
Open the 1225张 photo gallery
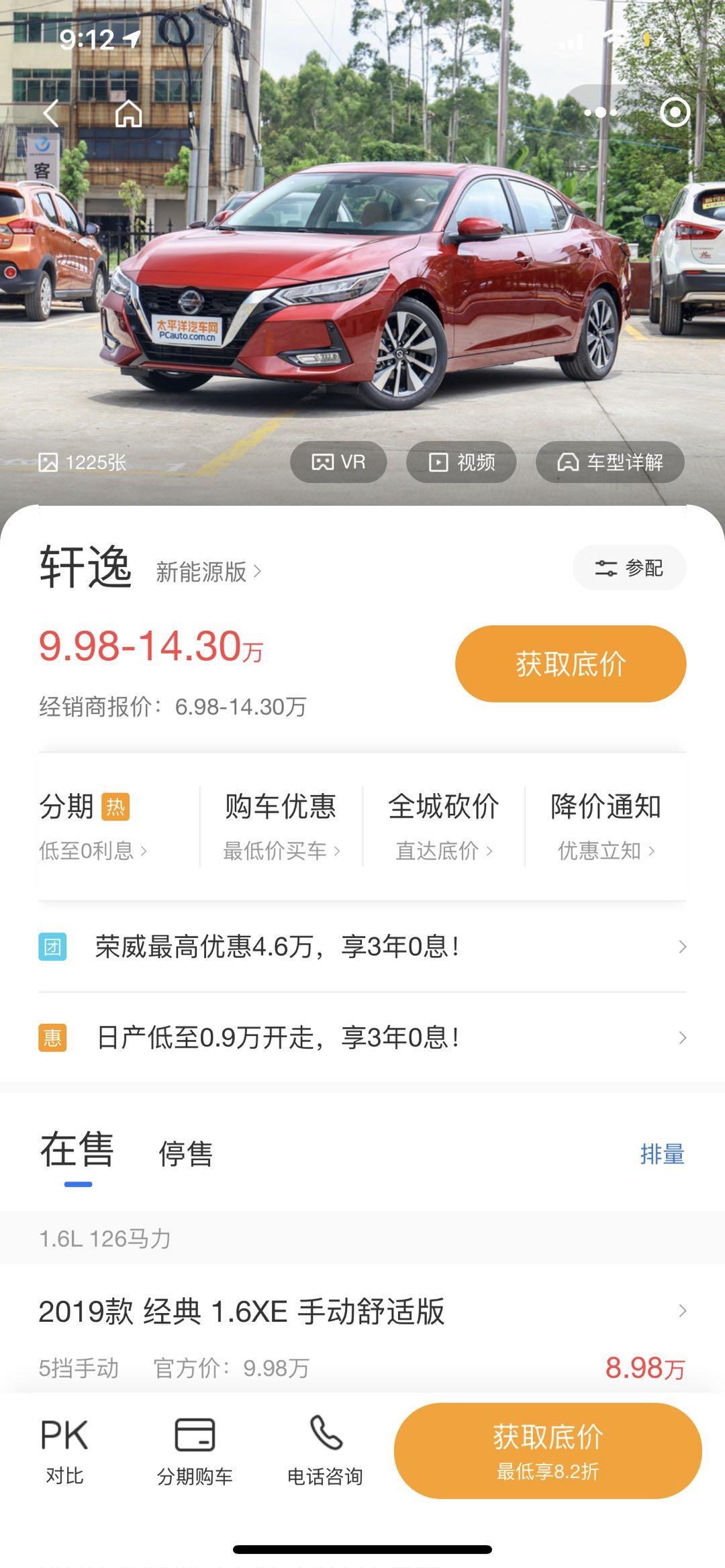tap(83, 462)
